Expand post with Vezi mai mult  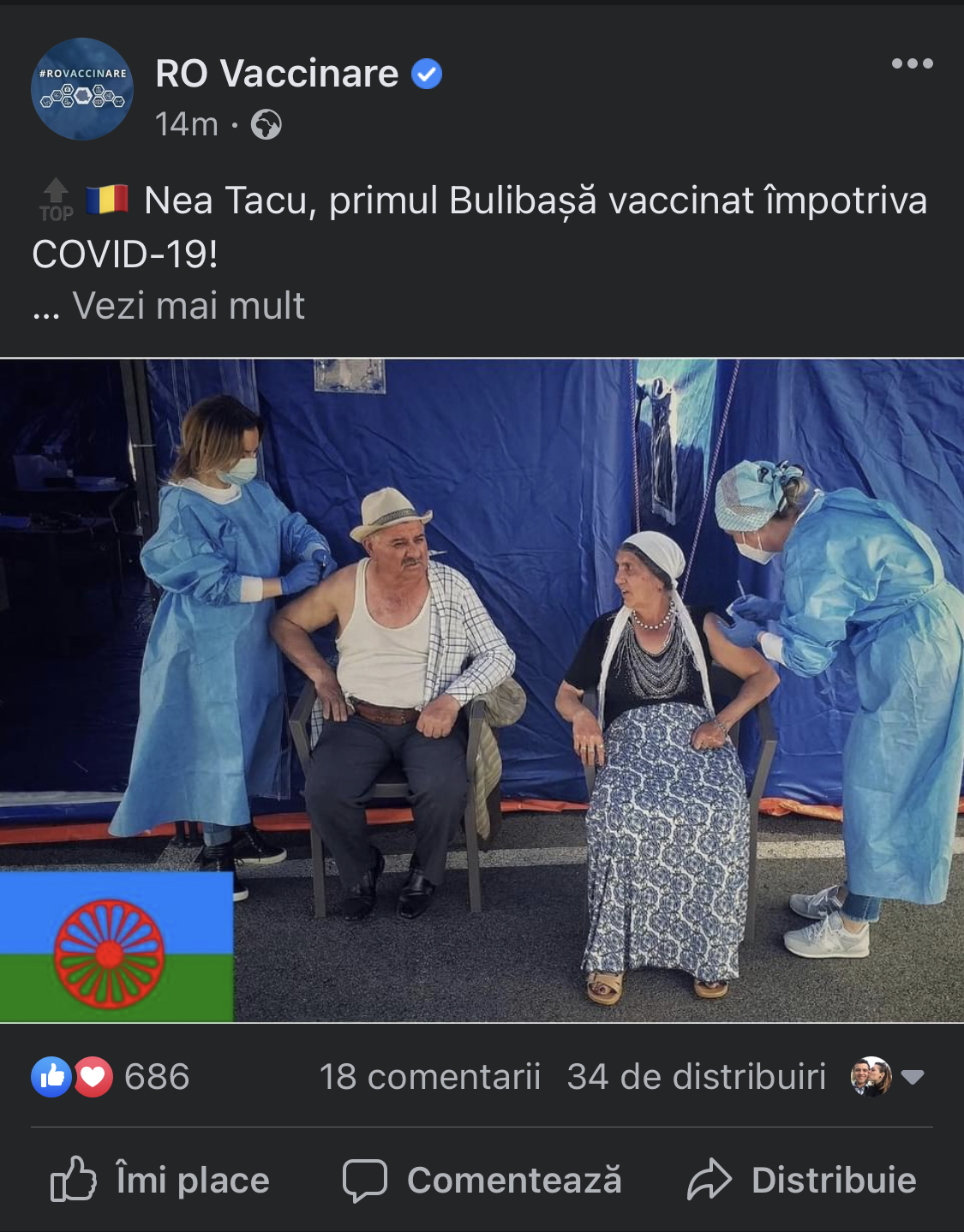189,306
